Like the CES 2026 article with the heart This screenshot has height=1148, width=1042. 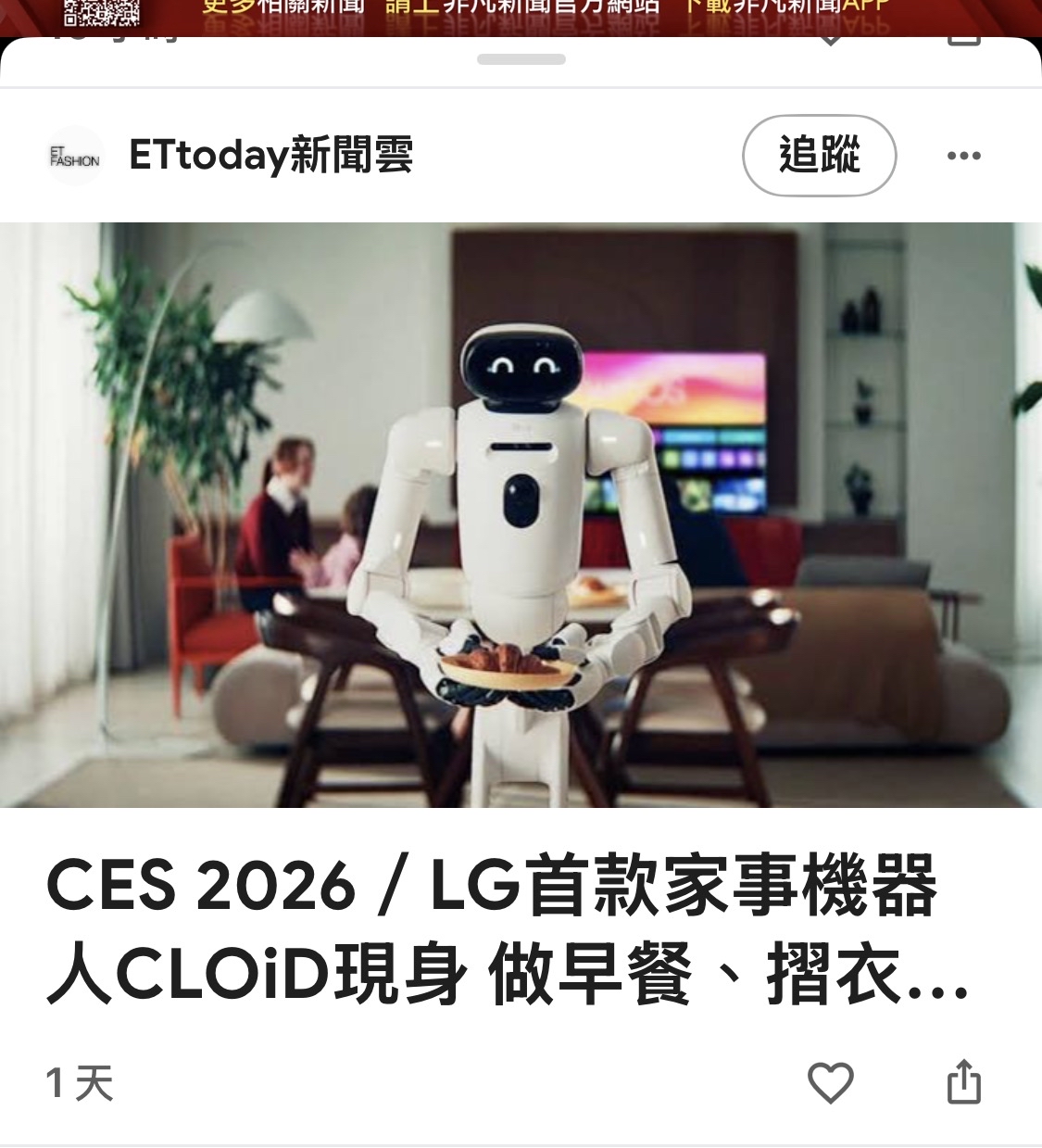click(x=830, y=1082)
